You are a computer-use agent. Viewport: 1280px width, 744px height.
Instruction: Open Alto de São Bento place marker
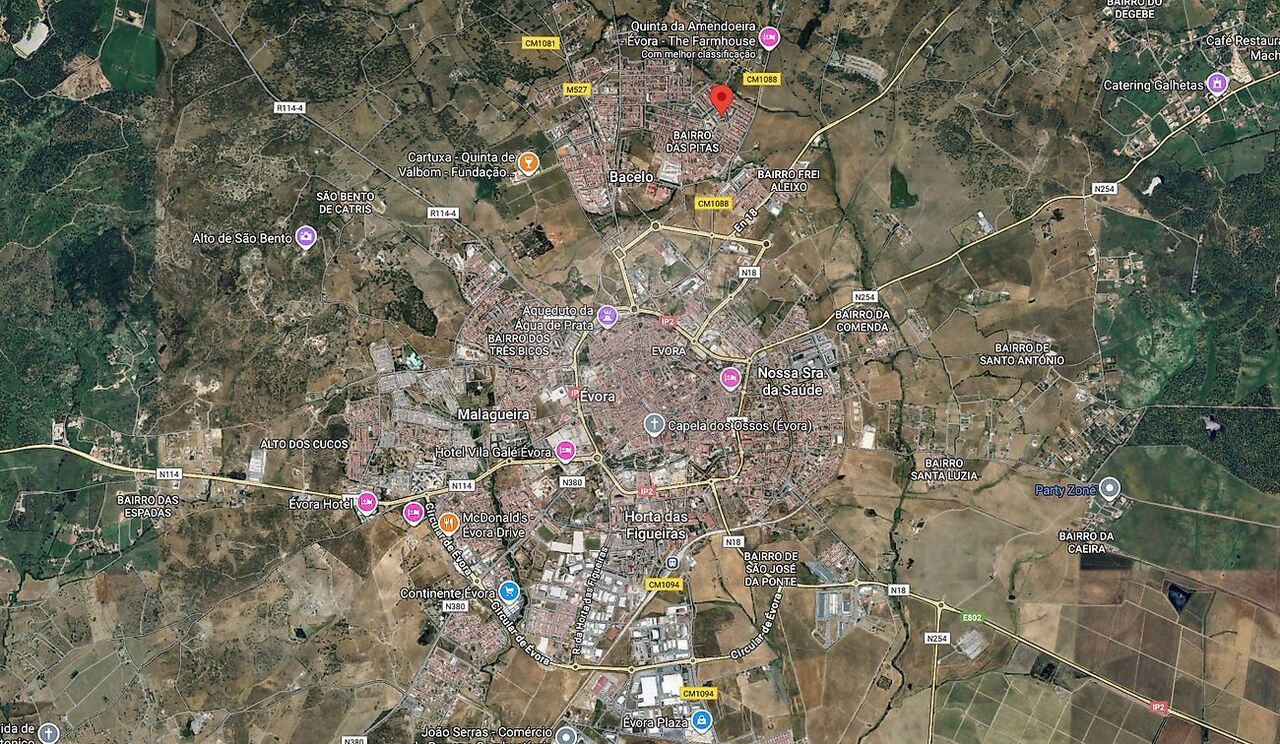click(x=306, y=237)
